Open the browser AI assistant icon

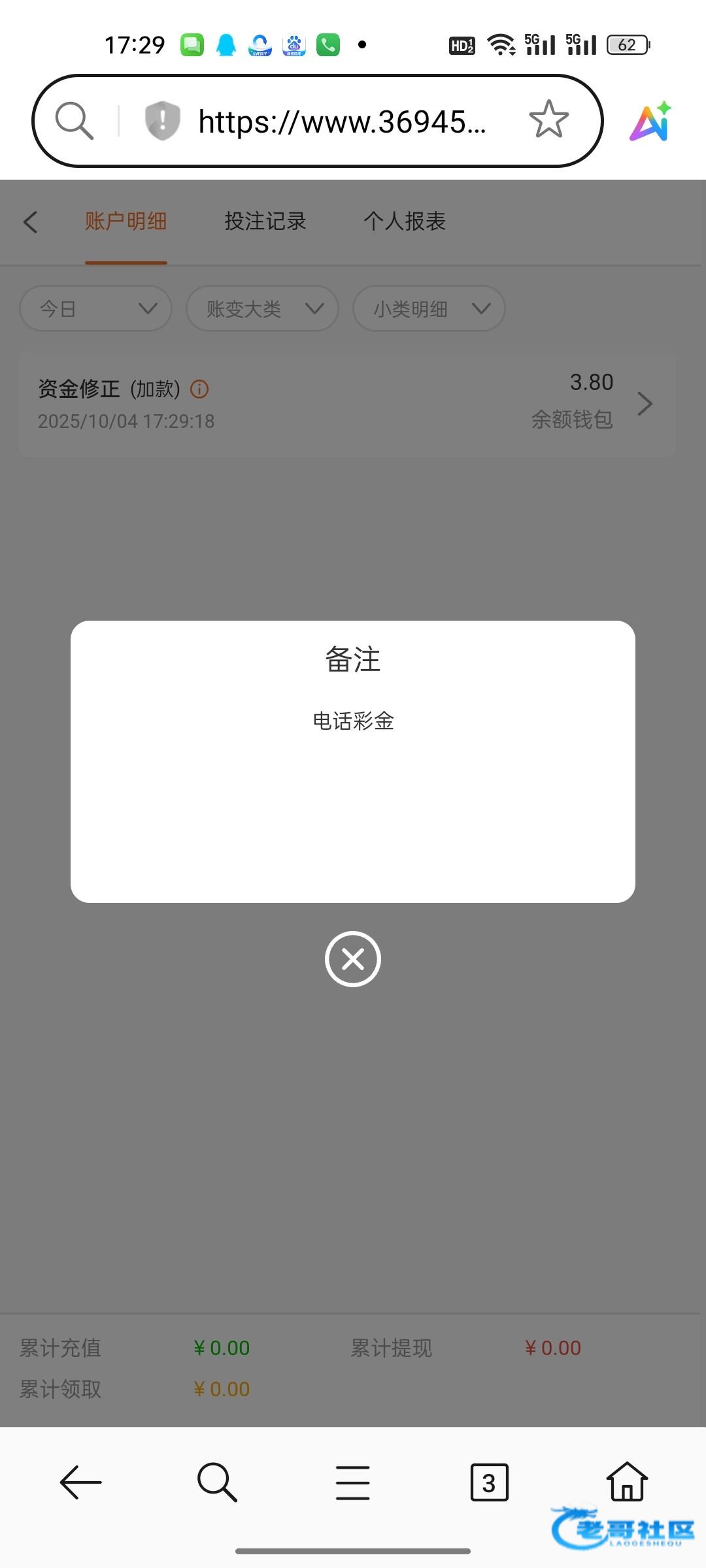click(x=650, y=122)
